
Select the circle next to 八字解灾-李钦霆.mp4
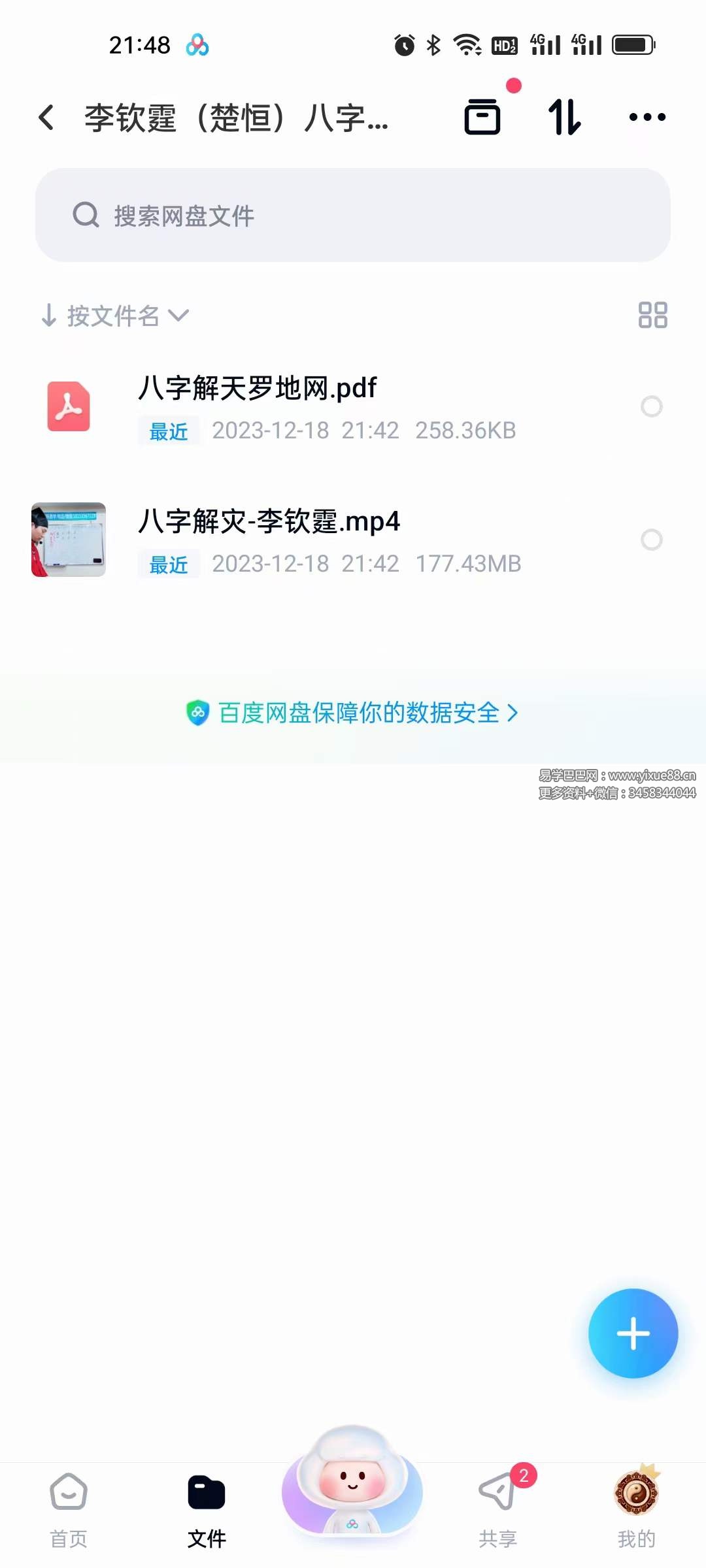tap(653, 540)
